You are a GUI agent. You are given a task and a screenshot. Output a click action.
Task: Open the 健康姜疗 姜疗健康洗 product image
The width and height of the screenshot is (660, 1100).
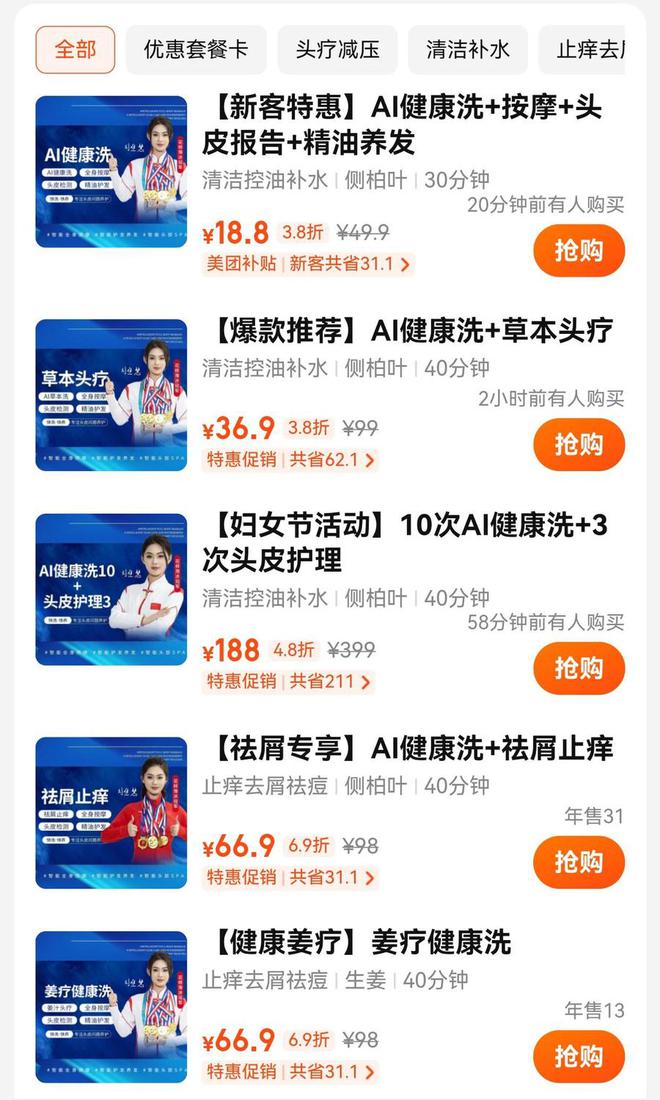[111, 1007]
